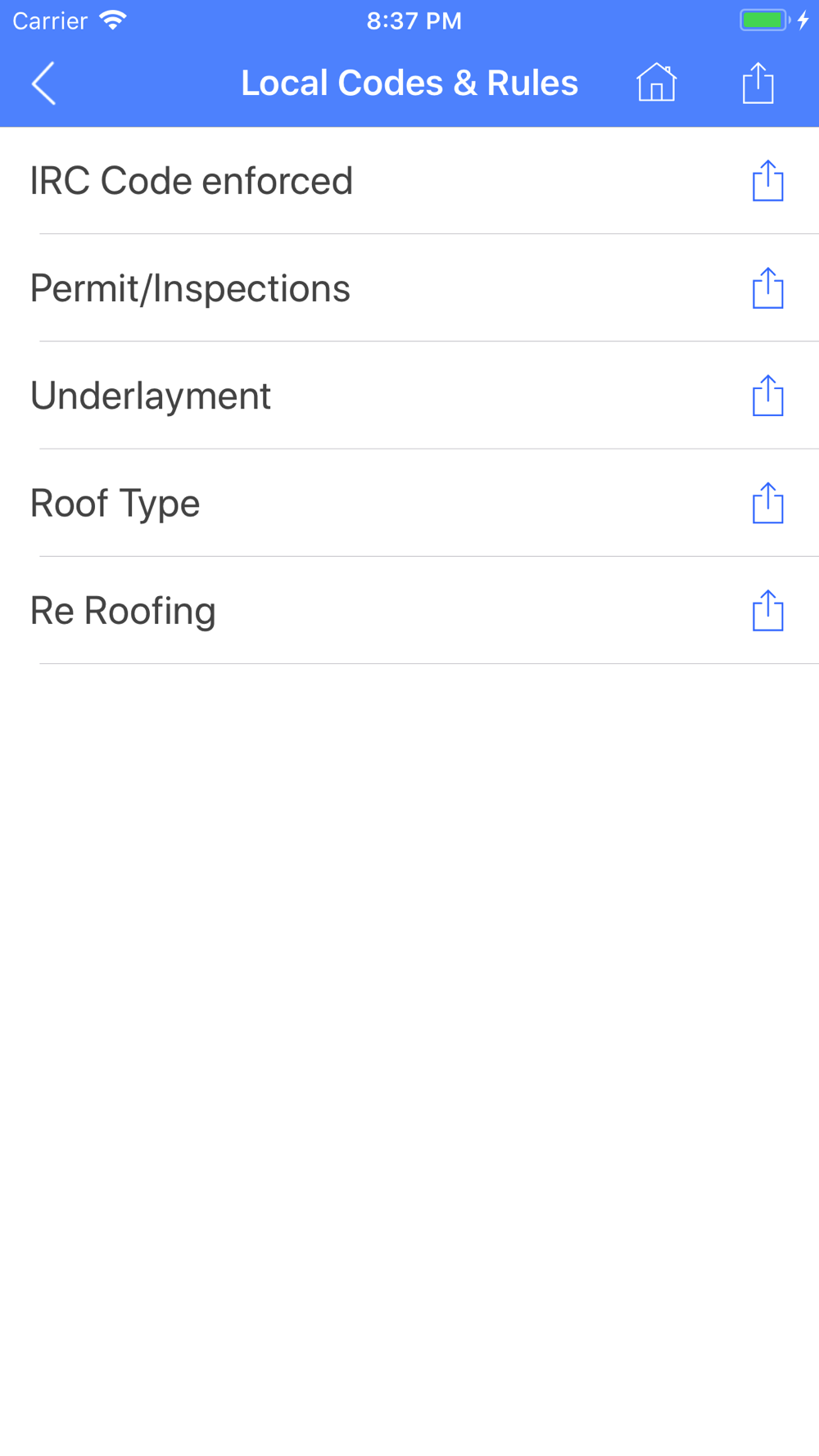Tap the share icon in the header
Viewport: 819px width, 1456px height.
758,83
